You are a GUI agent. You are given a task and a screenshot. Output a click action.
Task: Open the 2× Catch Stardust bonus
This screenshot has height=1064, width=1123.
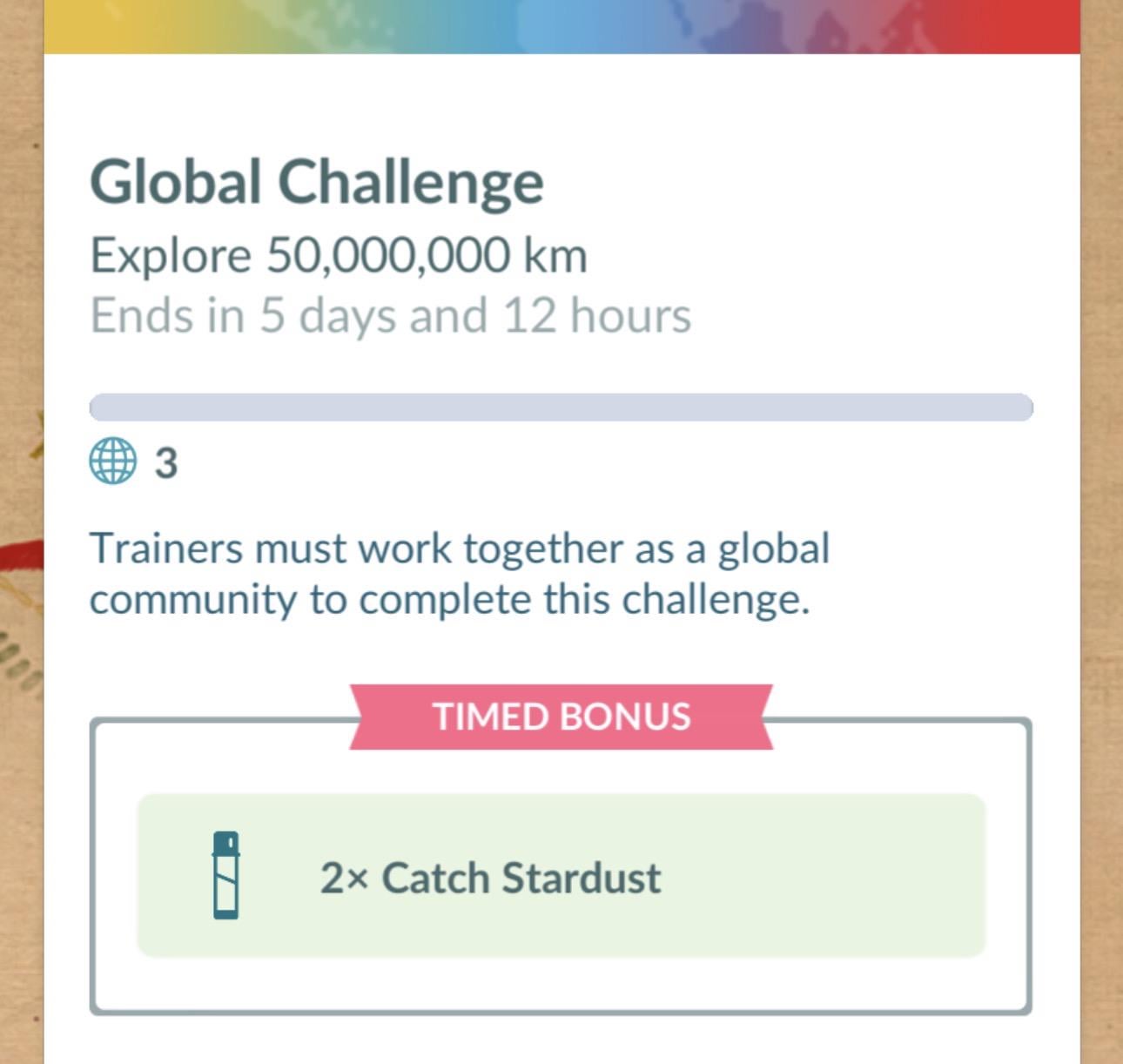pyautogui.click(x=561, y=876)
